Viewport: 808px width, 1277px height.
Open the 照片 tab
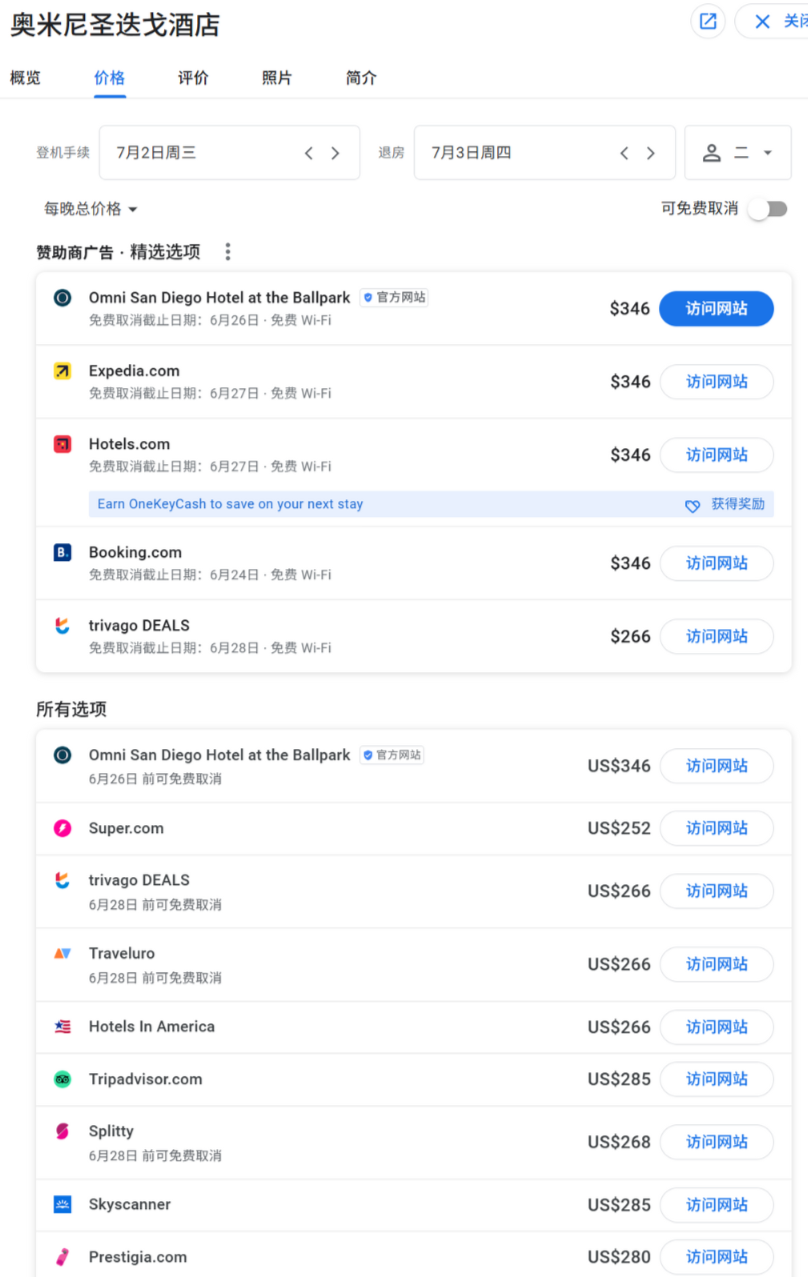click(x=277, y=78)
